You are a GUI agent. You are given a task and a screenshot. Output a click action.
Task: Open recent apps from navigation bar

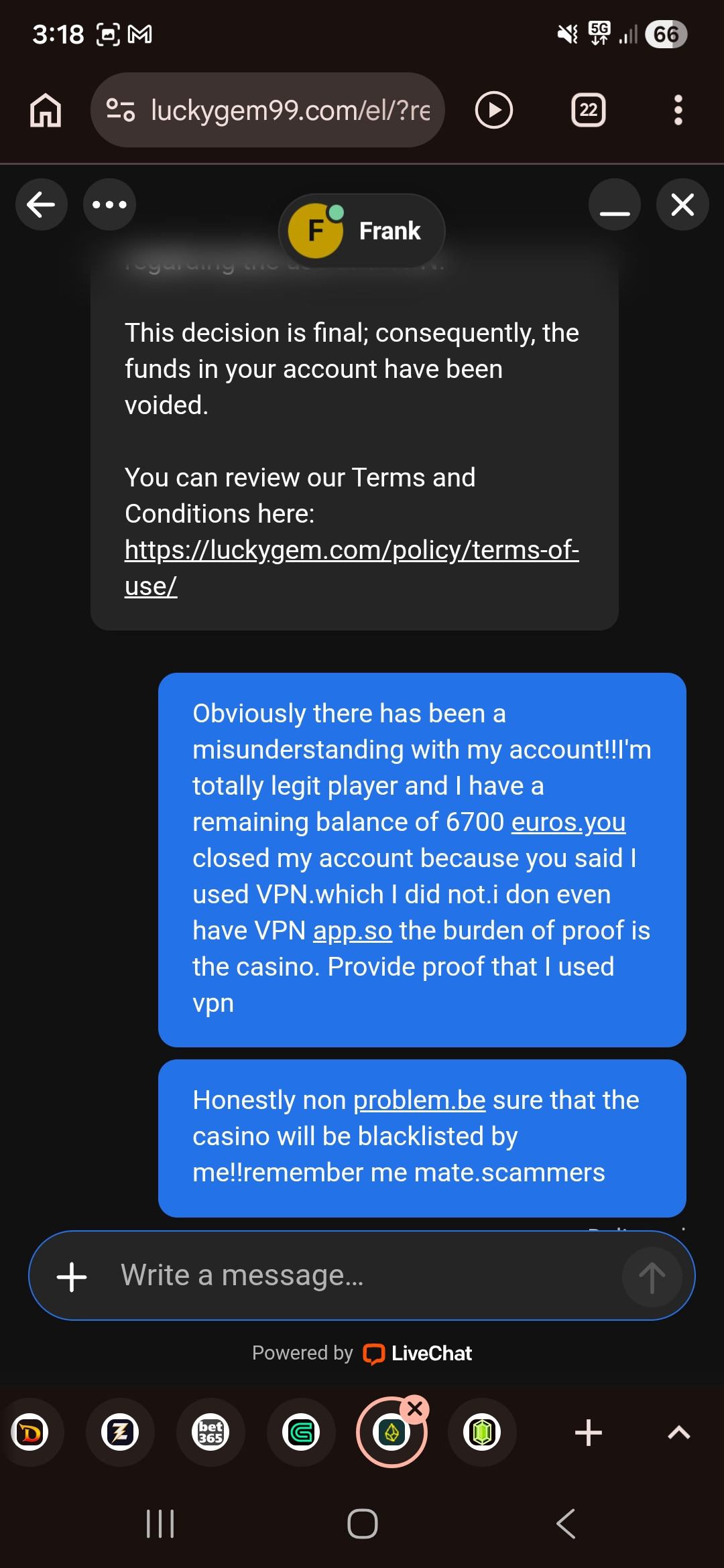click(x=160, y=1523)
